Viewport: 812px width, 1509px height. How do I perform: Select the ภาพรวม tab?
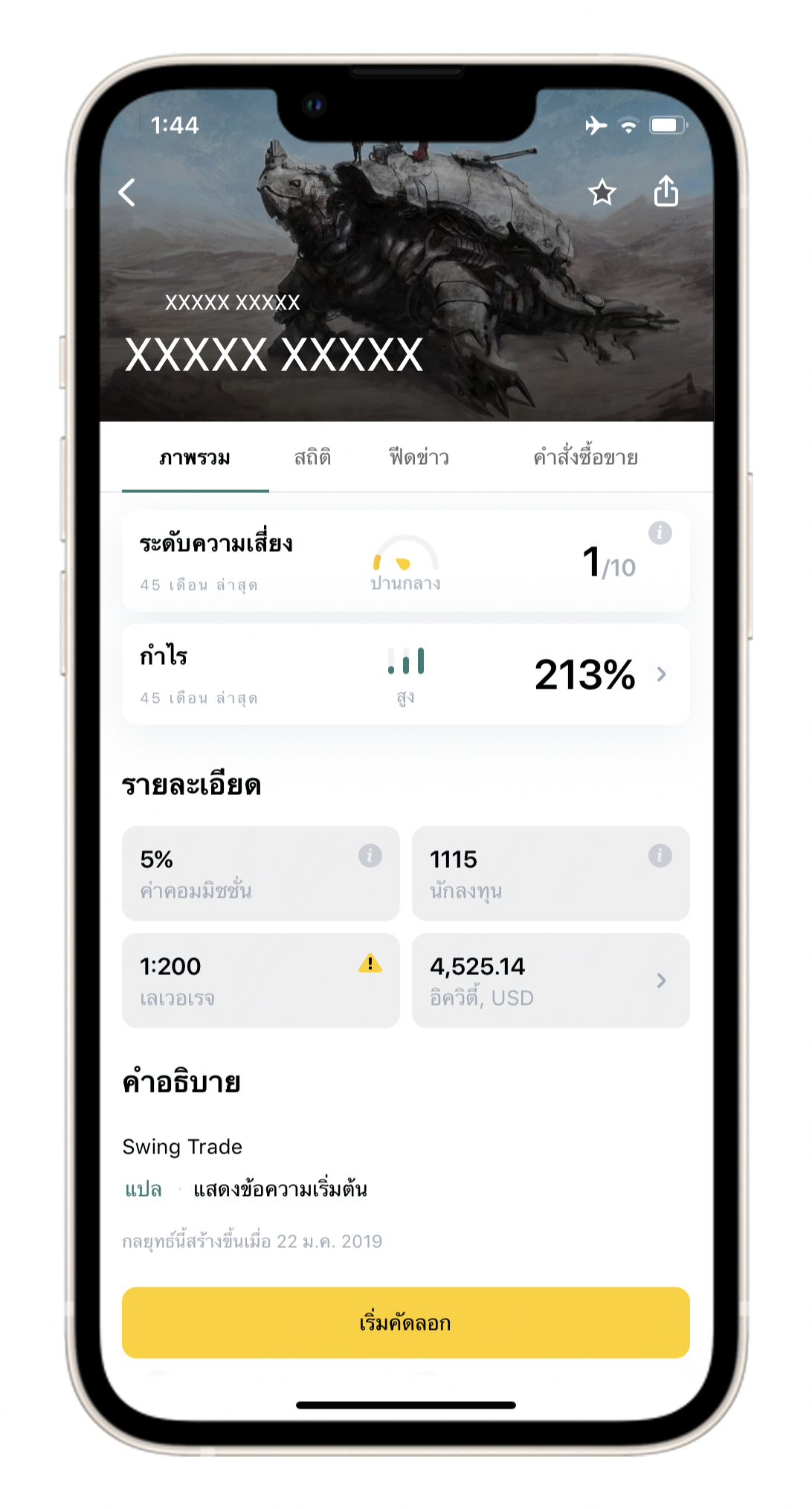click(195, 457)
